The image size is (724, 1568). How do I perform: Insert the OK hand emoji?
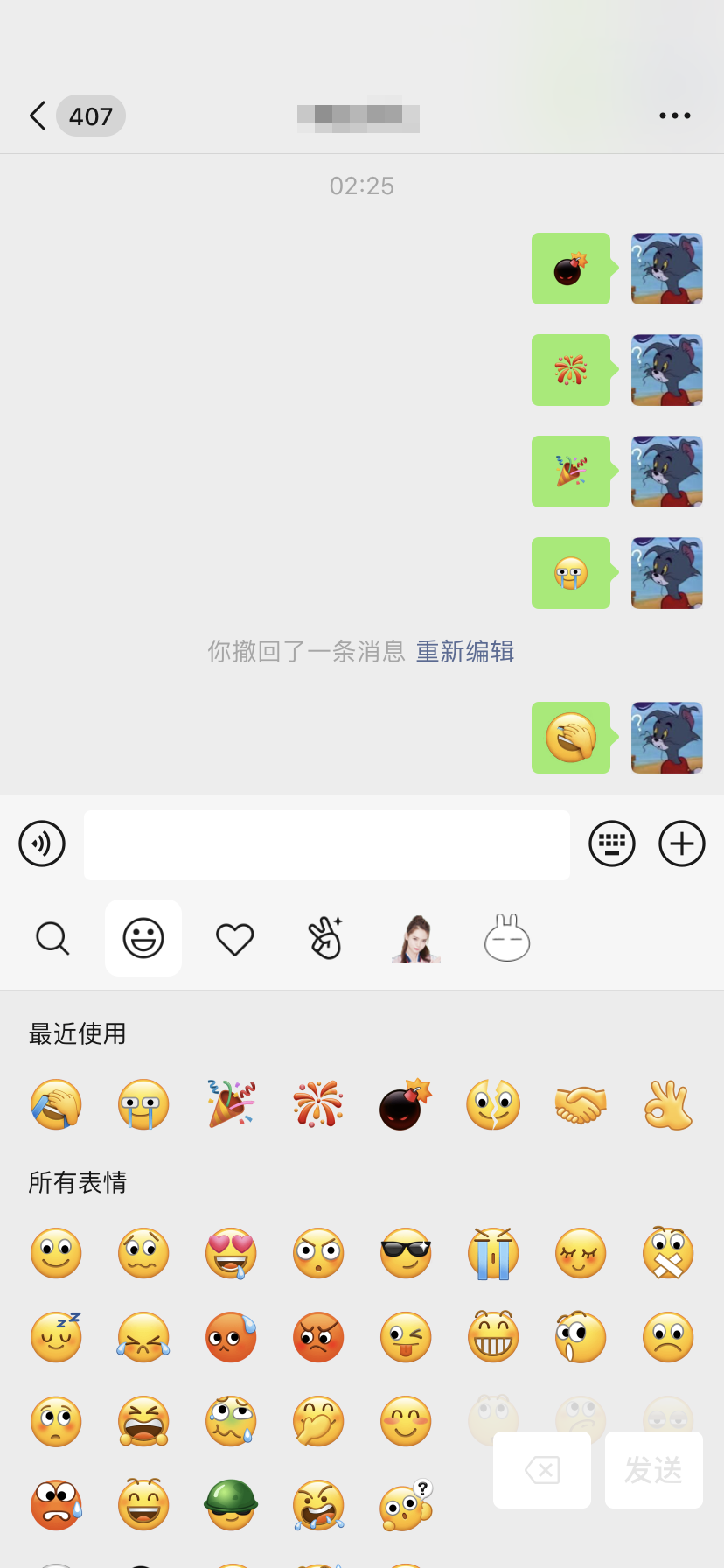point(668,1103)
